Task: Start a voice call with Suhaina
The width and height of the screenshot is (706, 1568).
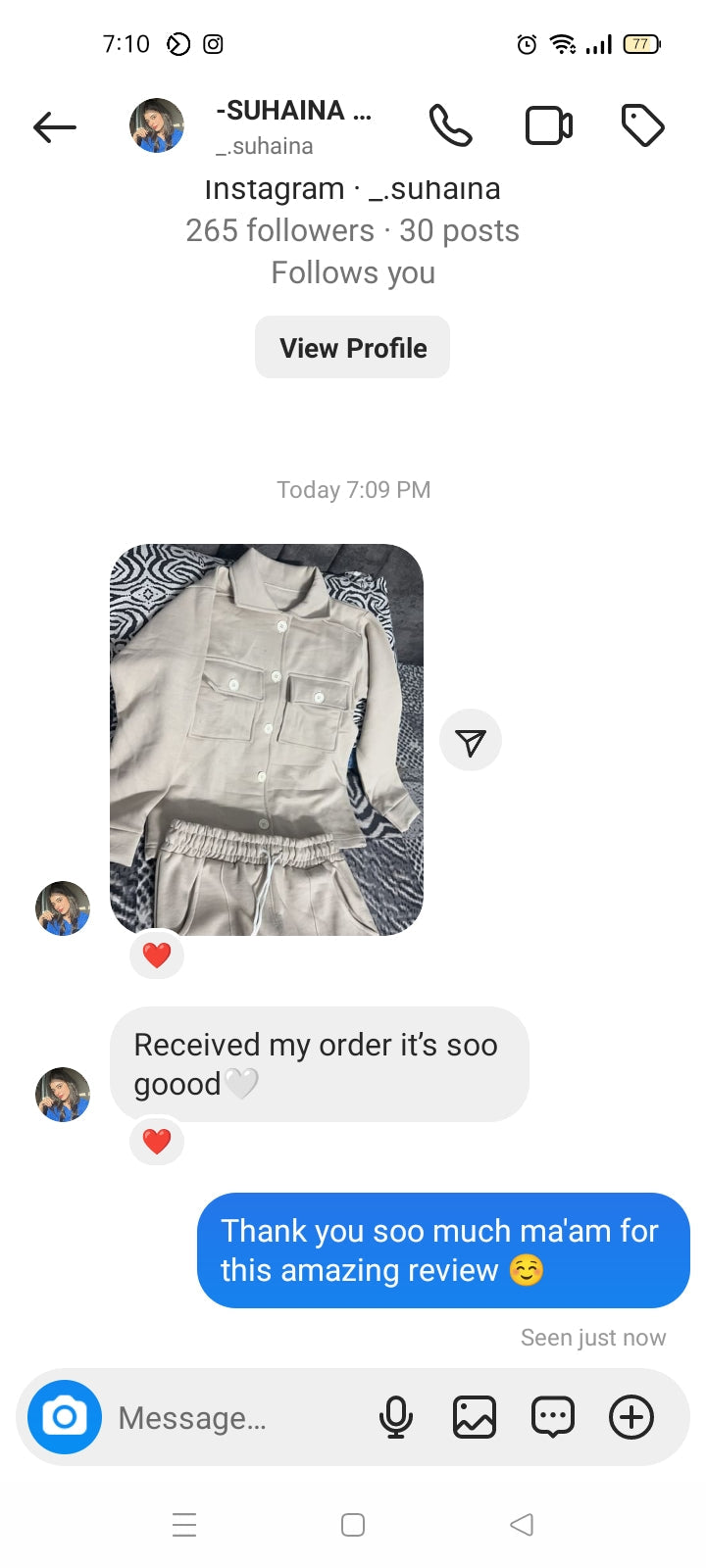Action: click(450, 126)
